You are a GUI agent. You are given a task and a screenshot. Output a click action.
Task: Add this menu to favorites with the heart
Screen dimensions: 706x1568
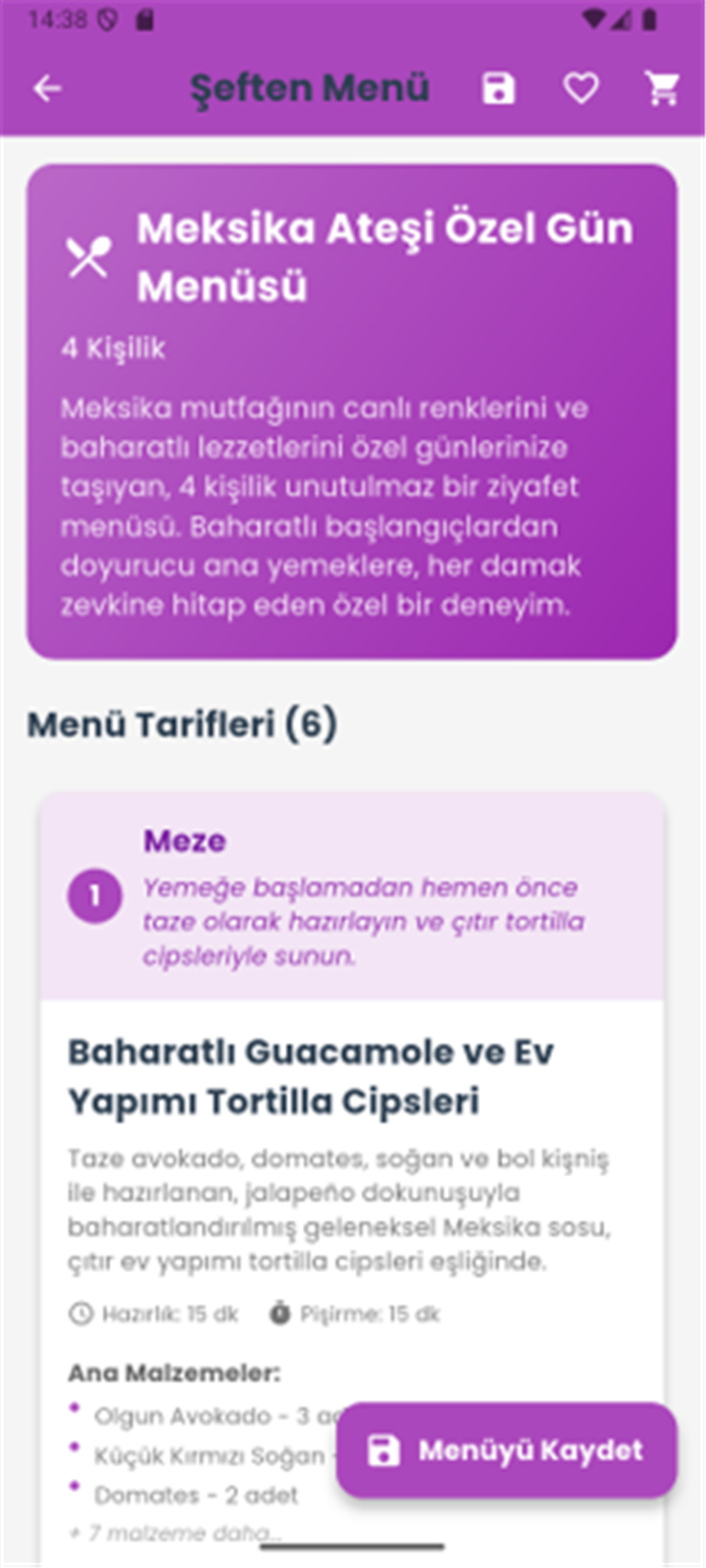[580, 88]
